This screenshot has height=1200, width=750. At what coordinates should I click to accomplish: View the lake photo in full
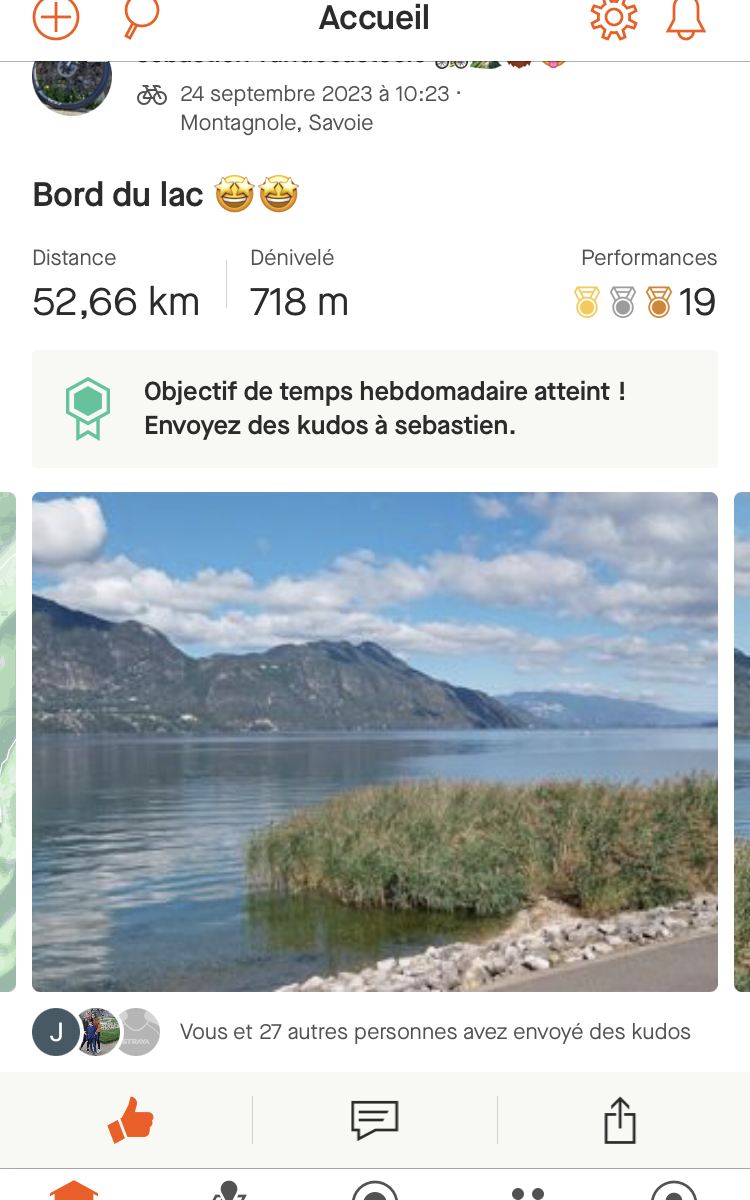pyautogui.click(x=375, y=741)
